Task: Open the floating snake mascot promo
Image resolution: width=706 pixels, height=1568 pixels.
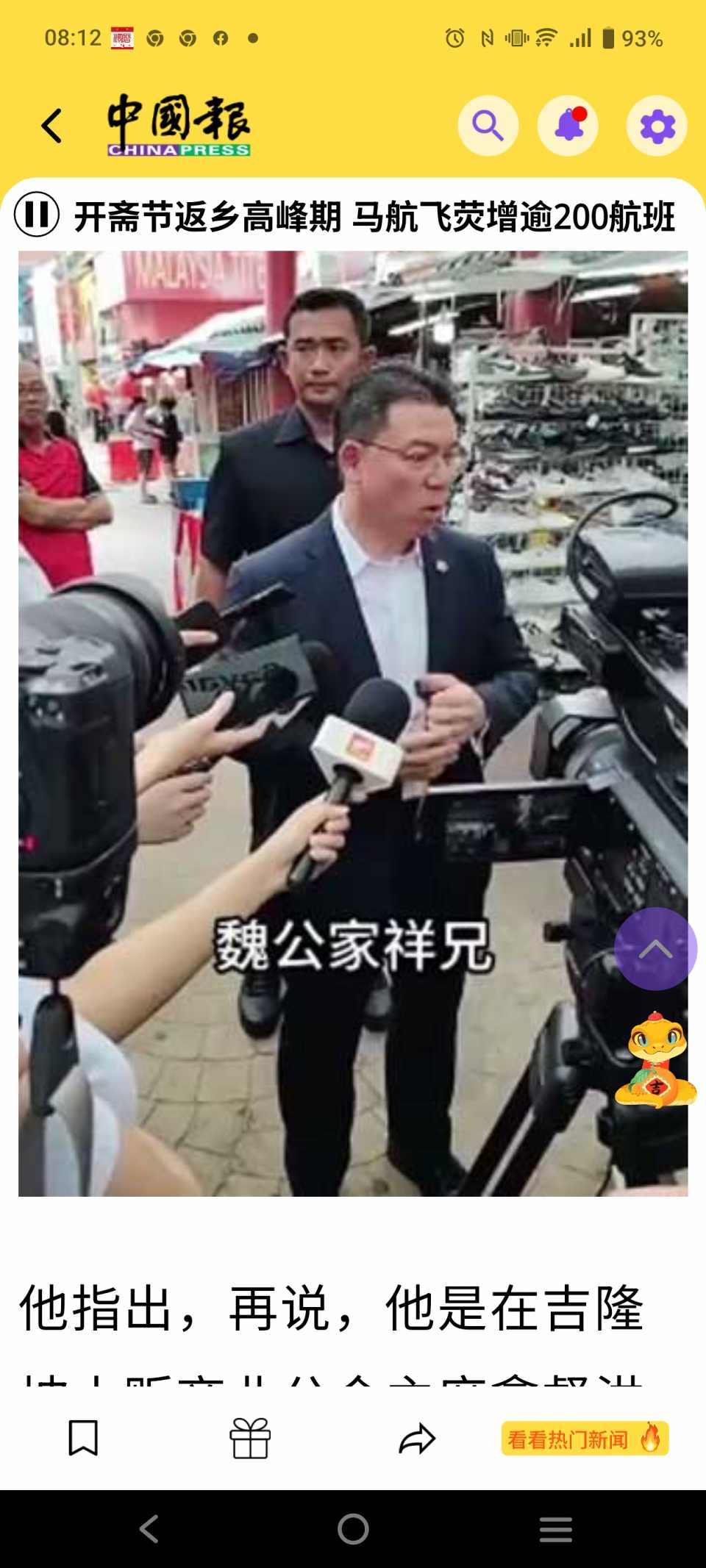Action: coord(655,1060)
